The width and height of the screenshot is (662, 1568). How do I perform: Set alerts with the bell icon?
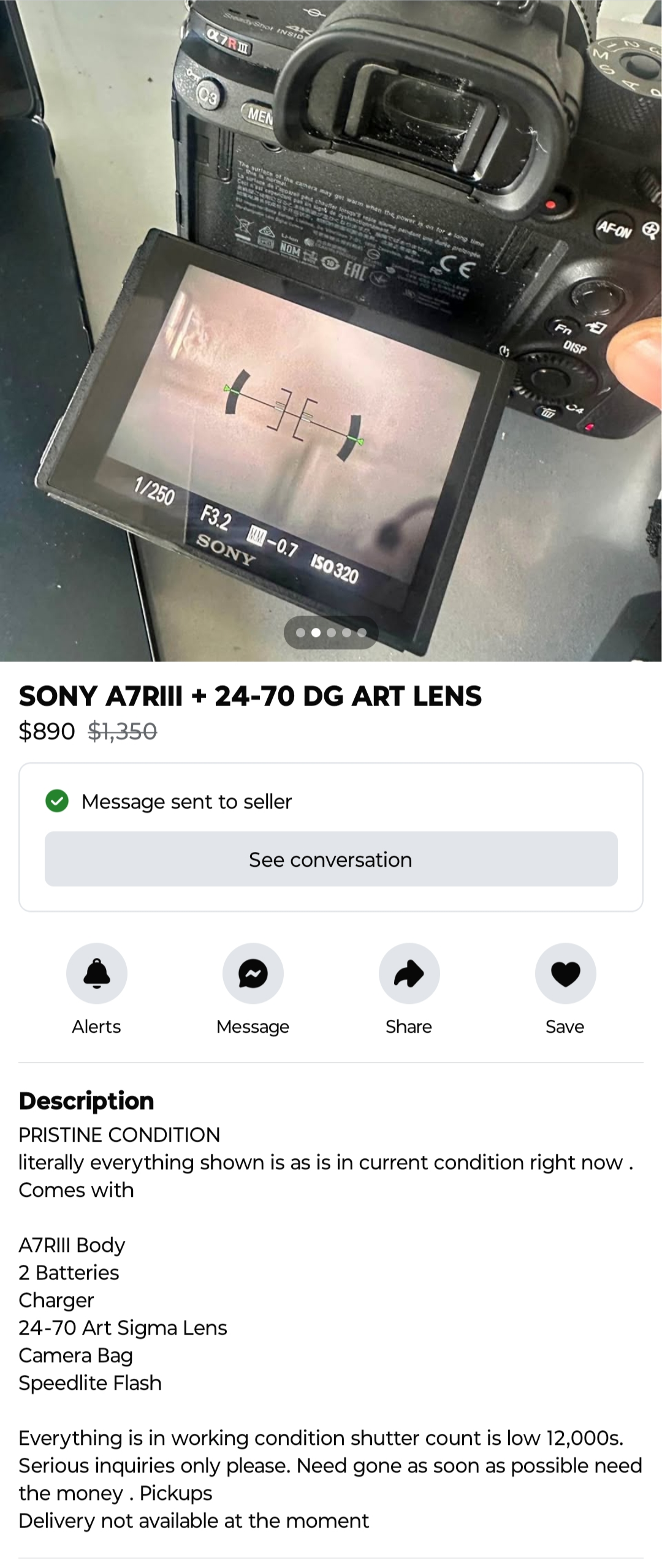point(97,973)
